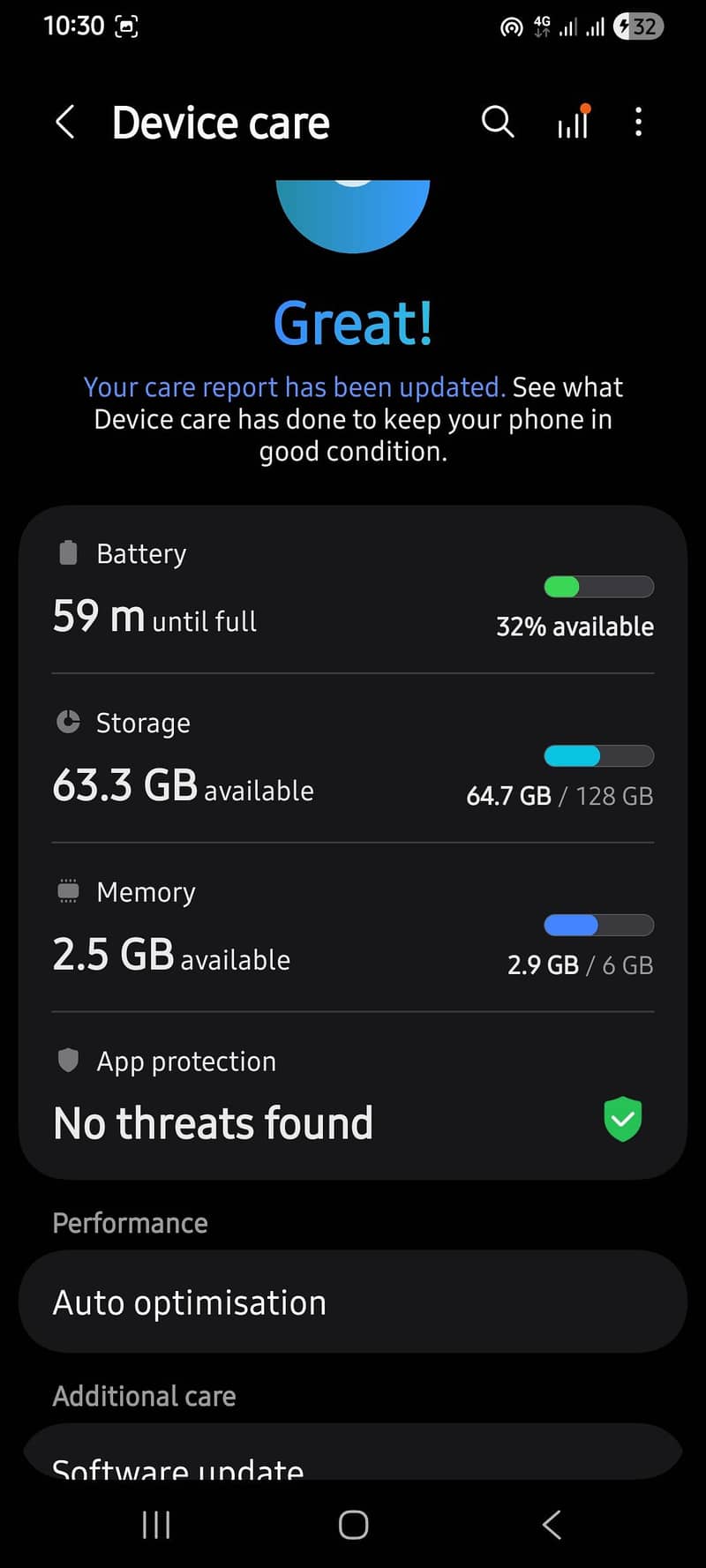Select the Memory chip icon
Viewport: 706px width, 1568px height.
point(68,891)
